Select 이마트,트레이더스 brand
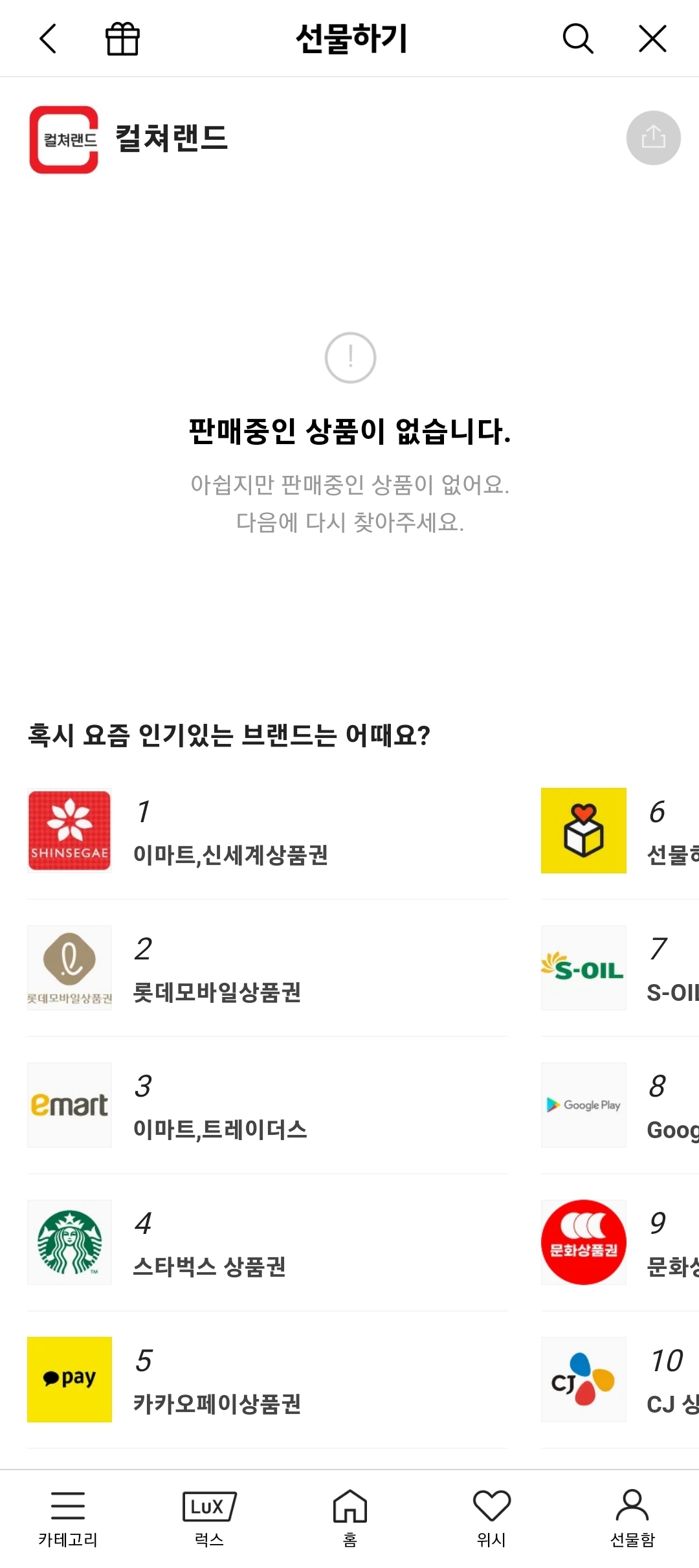699x1568 pixels. [x=267, y=1105]
